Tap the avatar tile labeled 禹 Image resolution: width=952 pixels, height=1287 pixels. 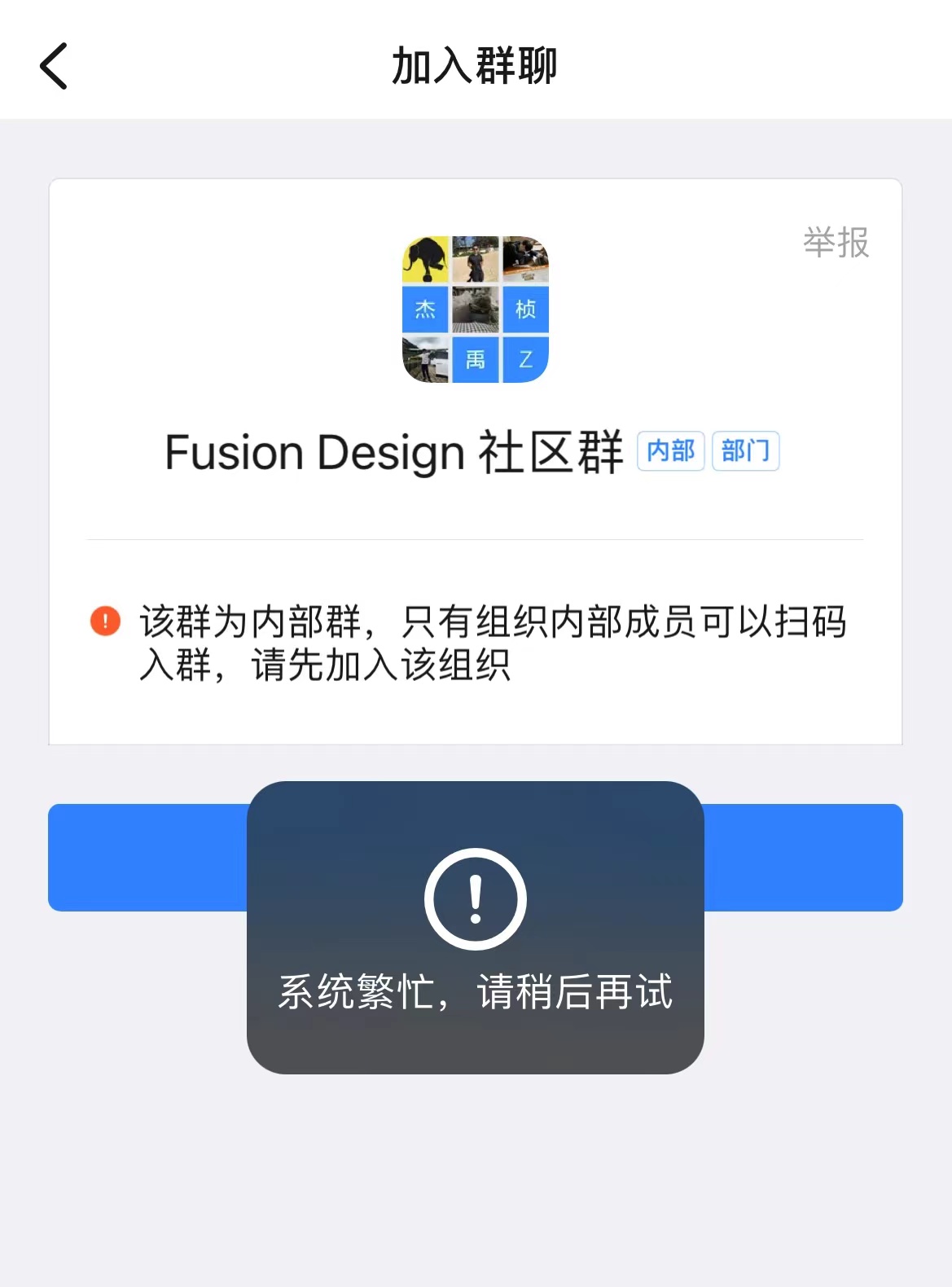476,358
